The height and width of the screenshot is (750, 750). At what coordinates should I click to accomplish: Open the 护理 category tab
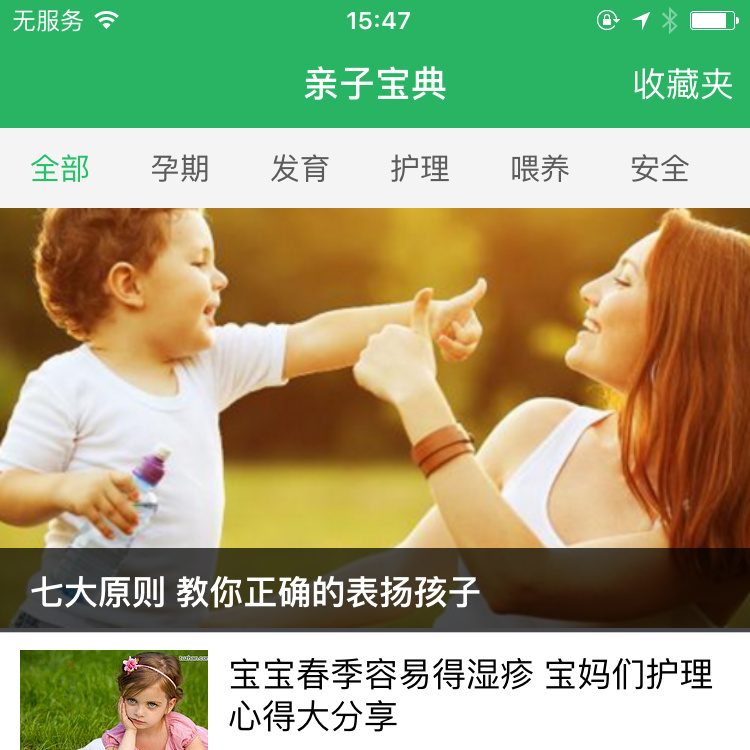coord(420,169)
